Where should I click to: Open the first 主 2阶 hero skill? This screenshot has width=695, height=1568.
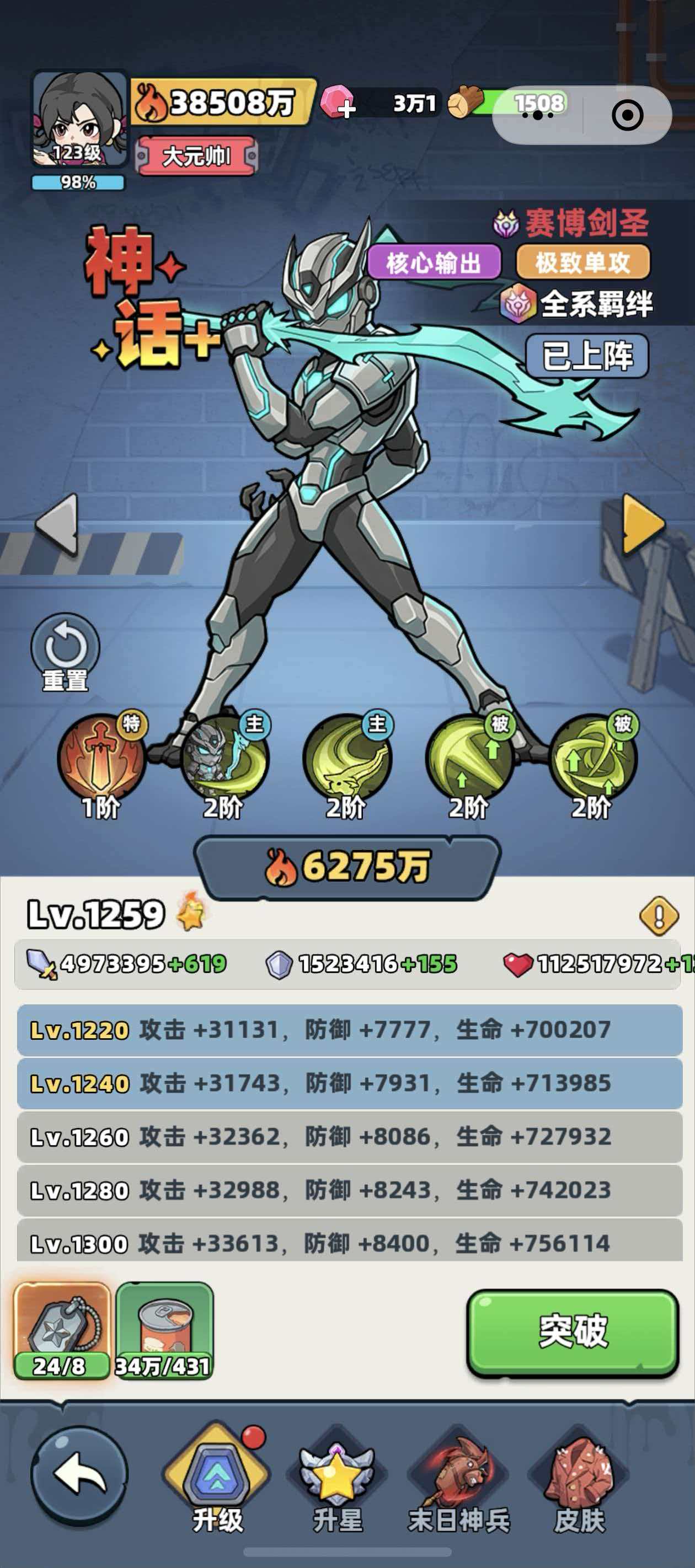click(x=224, y=759)
